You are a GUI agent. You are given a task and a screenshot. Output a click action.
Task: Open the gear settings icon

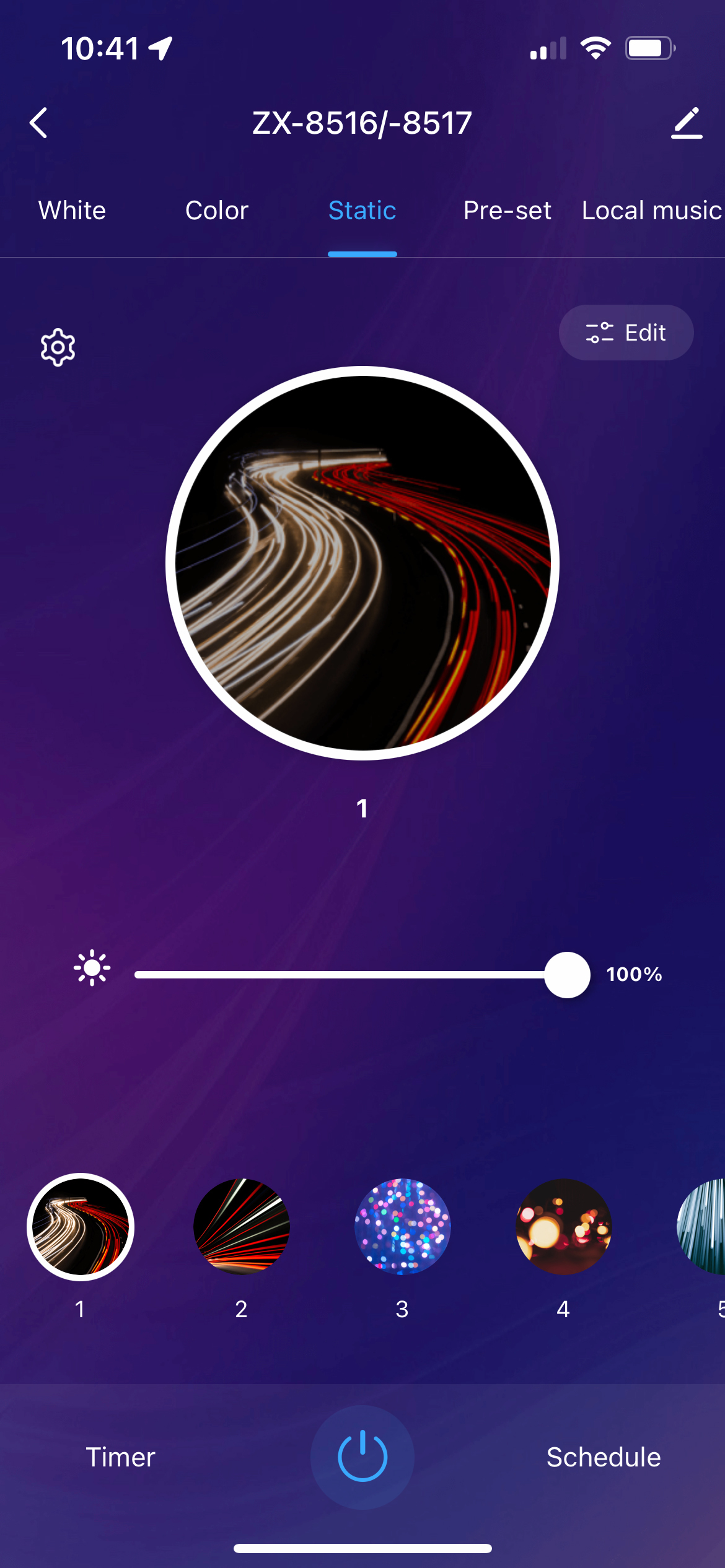[x=58, y=347]
